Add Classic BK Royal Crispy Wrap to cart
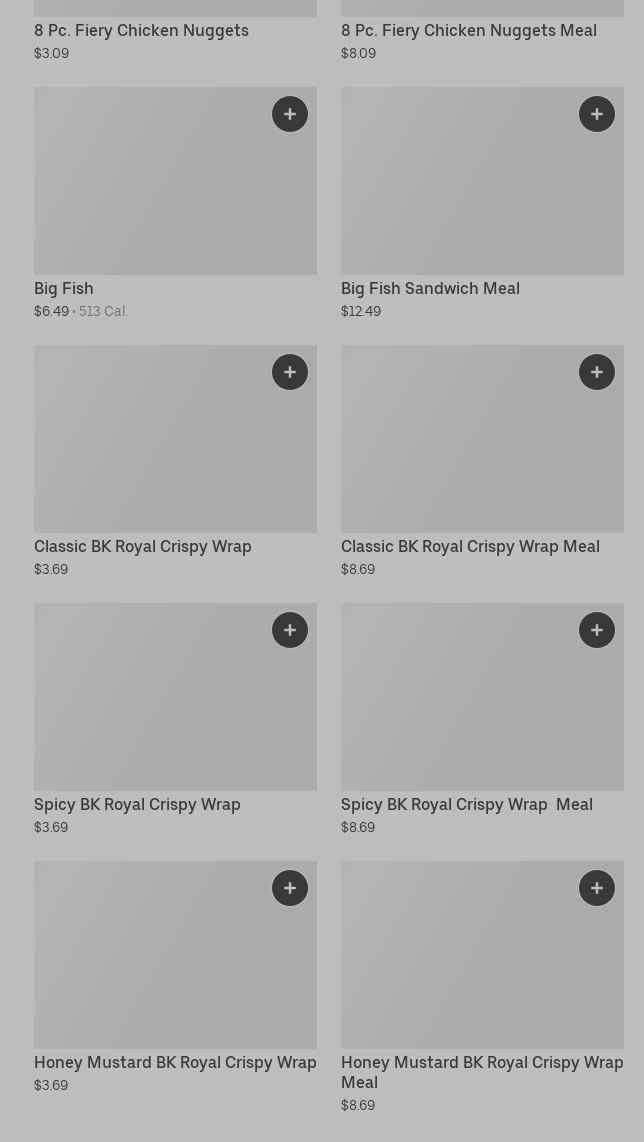 pos(290,372)
